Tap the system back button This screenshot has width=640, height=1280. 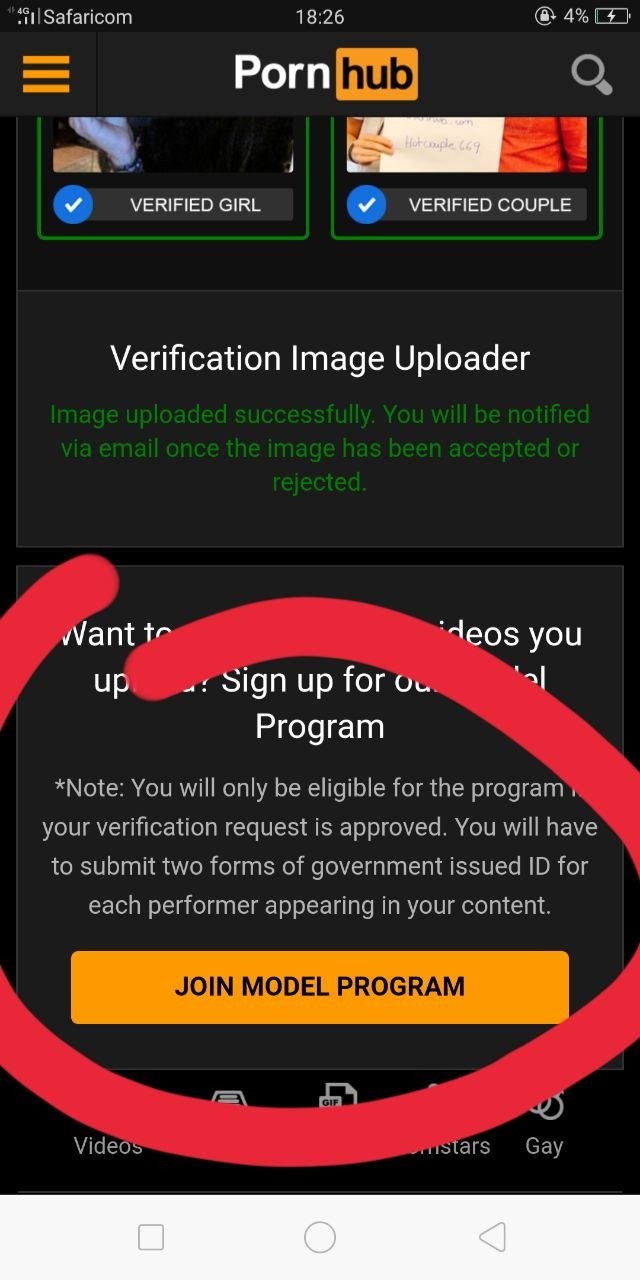coord(492,1238)
